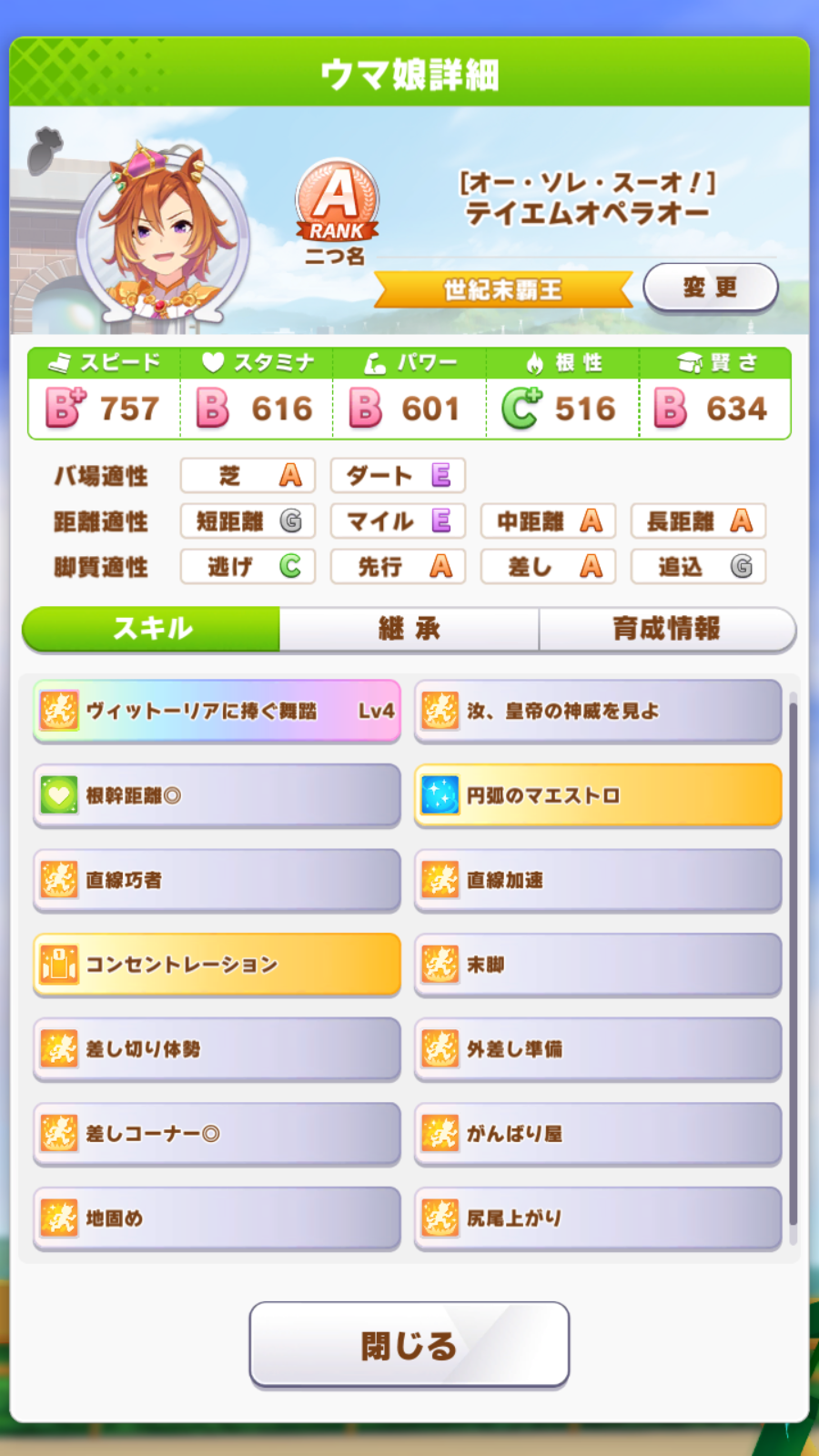Switch to the 継承 tab
The height and width of the screenshot is (1456, 819).
(409, 629)
